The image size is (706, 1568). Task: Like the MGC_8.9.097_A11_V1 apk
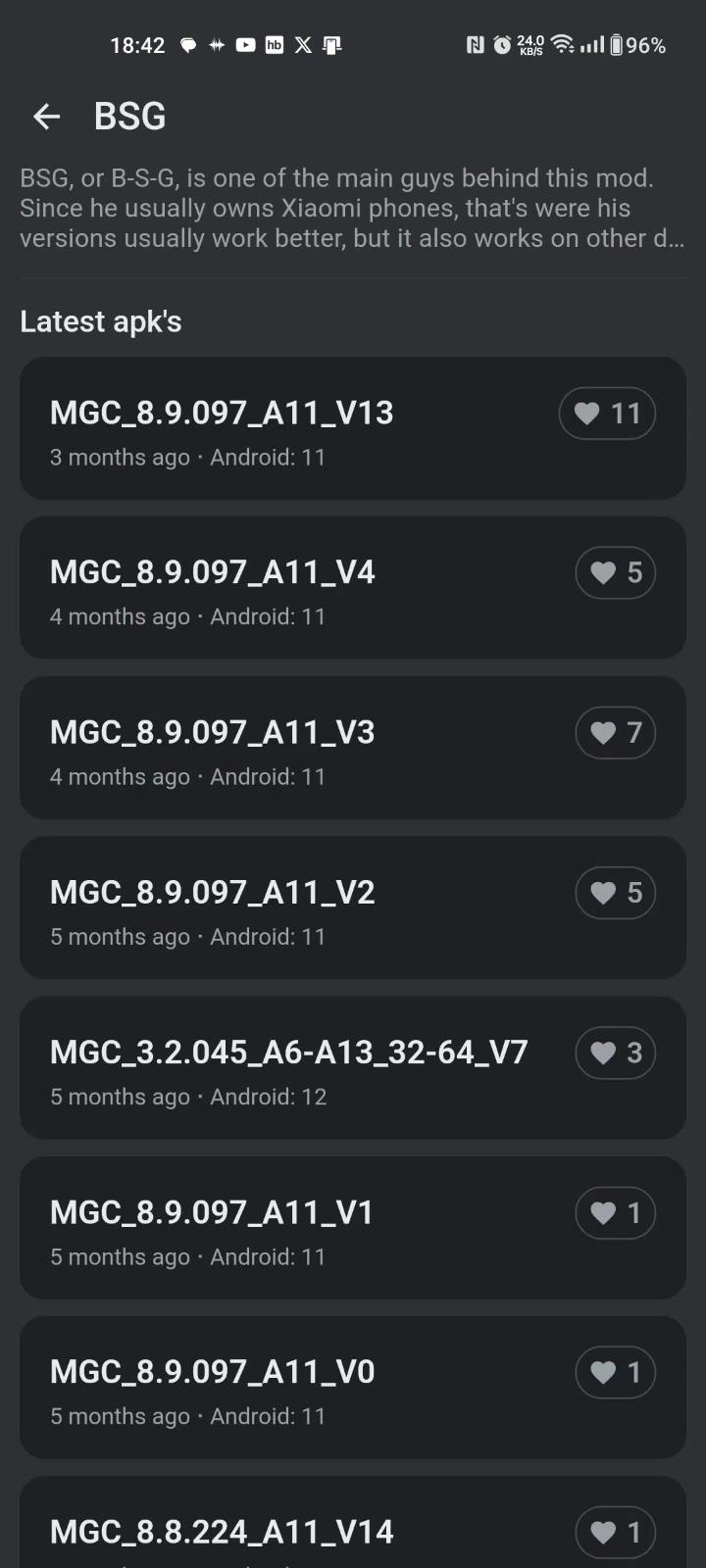tap(615, 1213)
